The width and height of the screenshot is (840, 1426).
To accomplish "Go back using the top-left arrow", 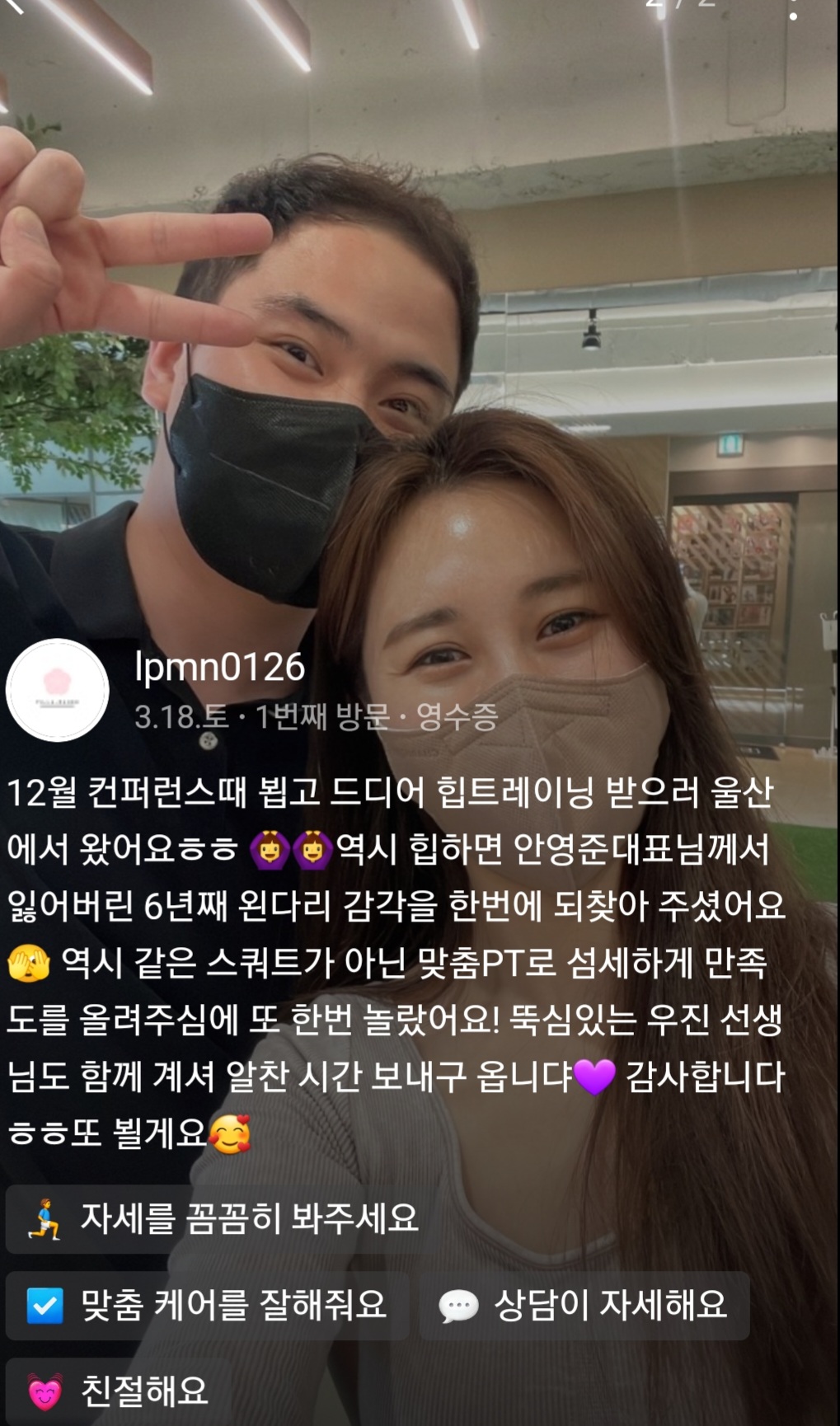I will [x=15, y=5].
